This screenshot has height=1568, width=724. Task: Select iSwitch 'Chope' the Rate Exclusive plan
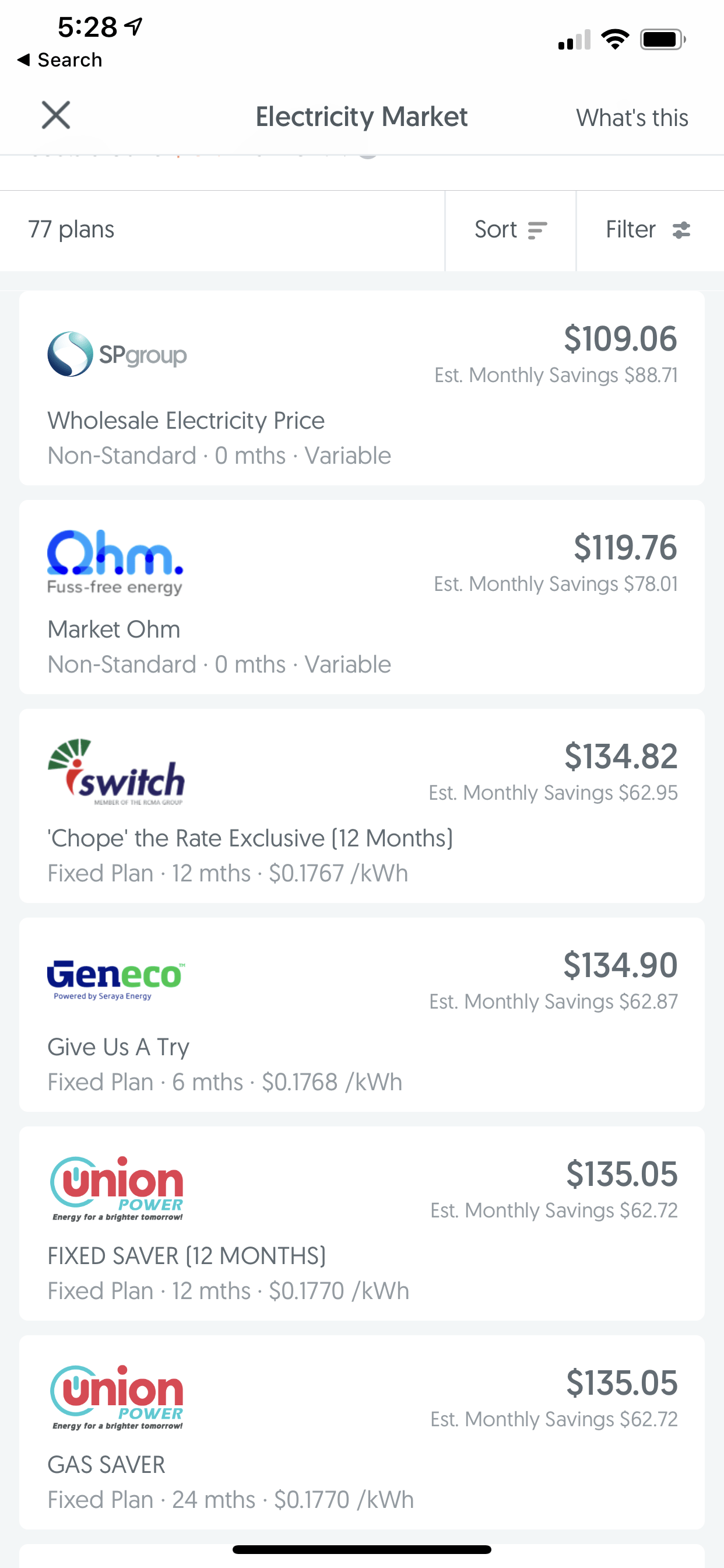point(362,806)
